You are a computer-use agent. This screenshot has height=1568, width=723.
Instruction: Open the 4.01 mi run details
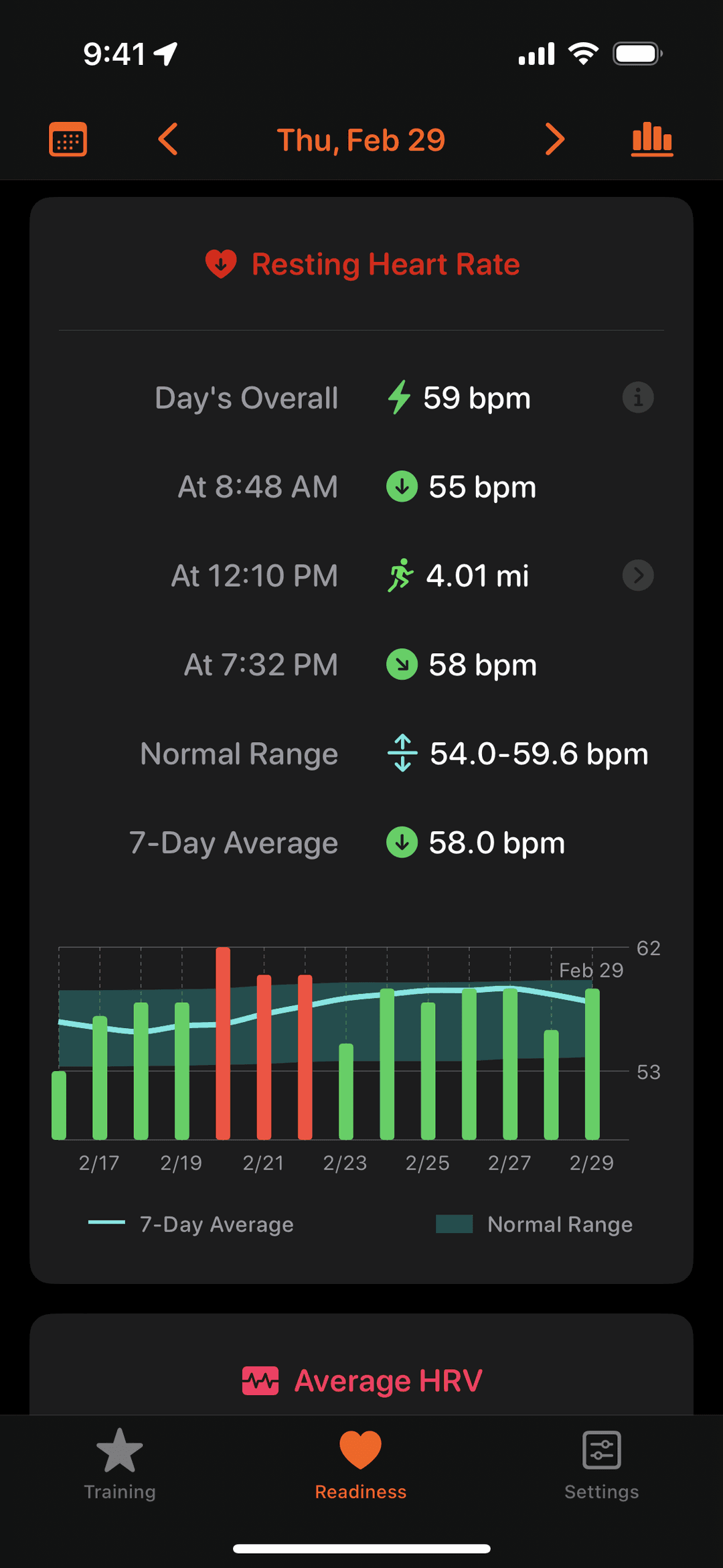click(638, 575)
